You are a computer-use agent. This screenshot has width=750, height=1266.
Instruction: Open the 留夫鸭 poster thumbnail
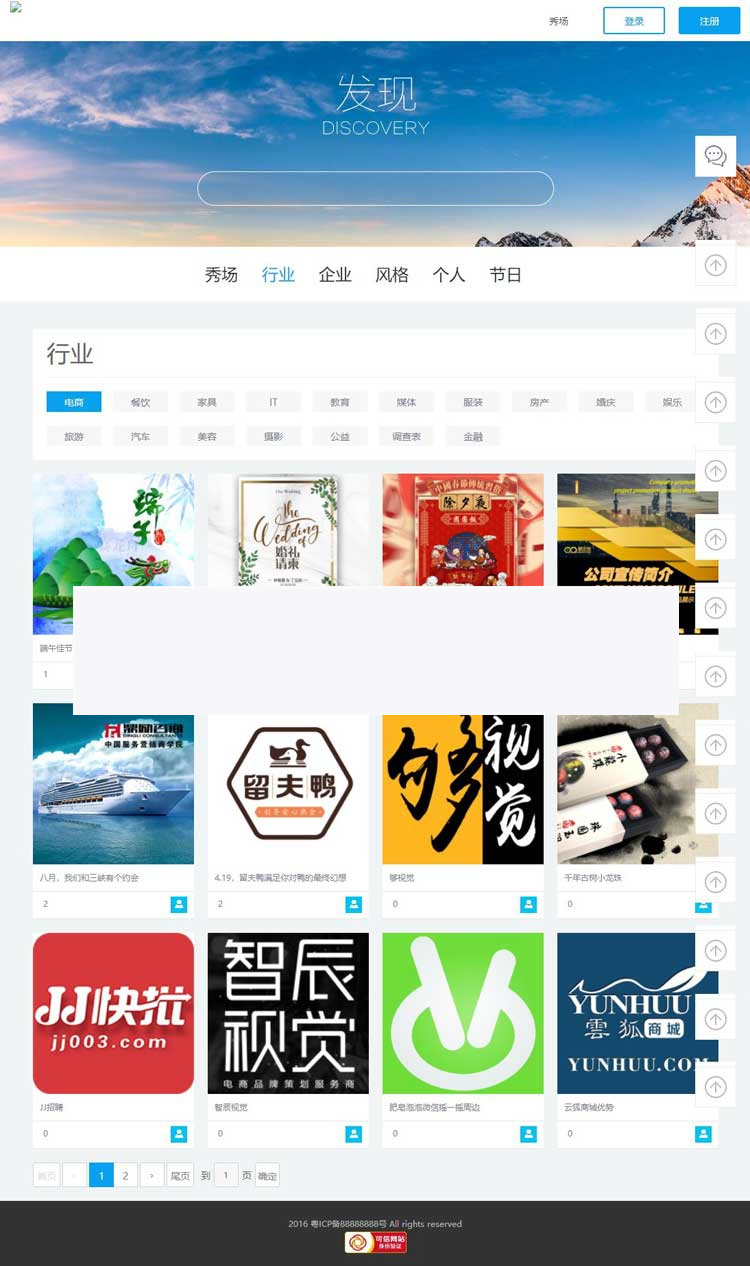tap(288, 785)
